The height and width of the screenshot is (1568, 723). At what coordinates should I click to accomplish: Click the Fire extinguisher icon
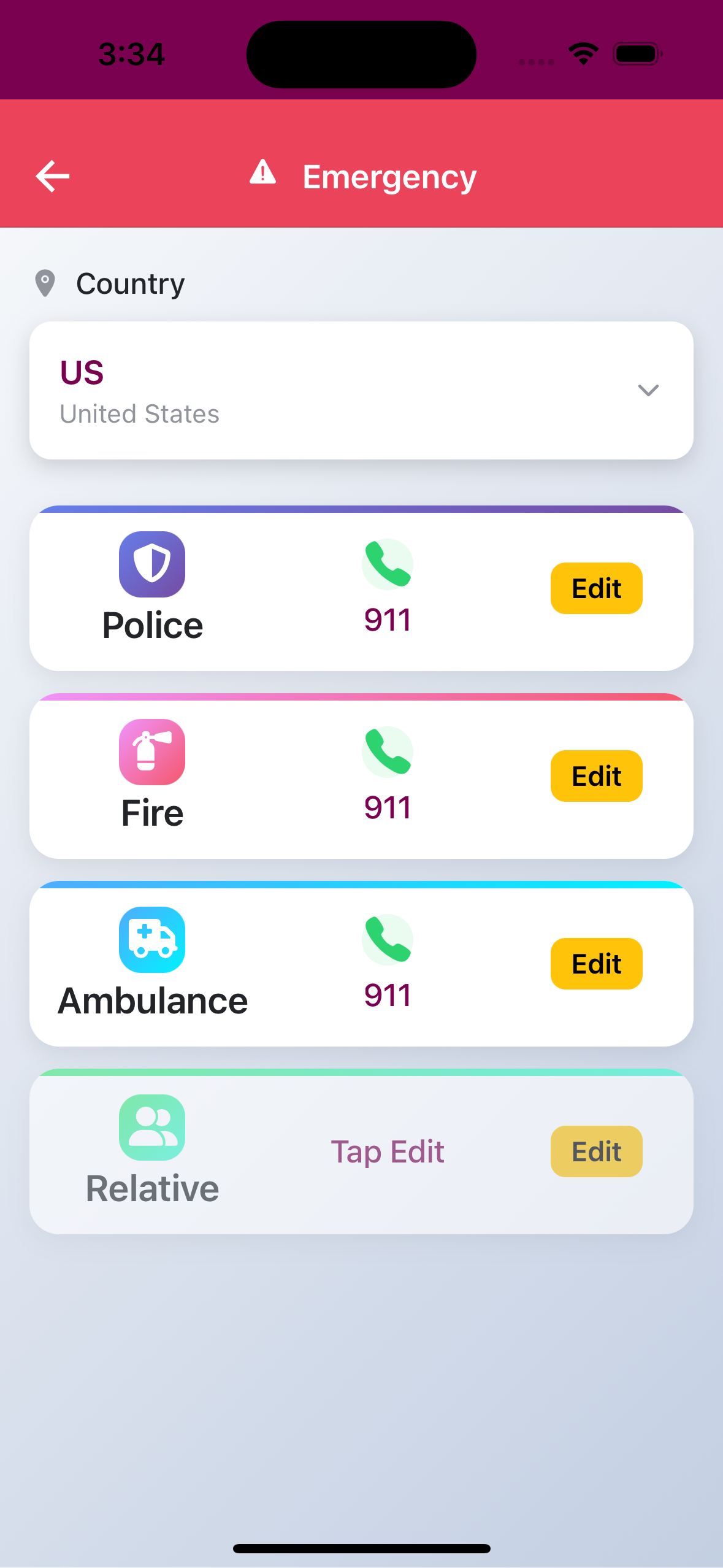pos(151,751)
